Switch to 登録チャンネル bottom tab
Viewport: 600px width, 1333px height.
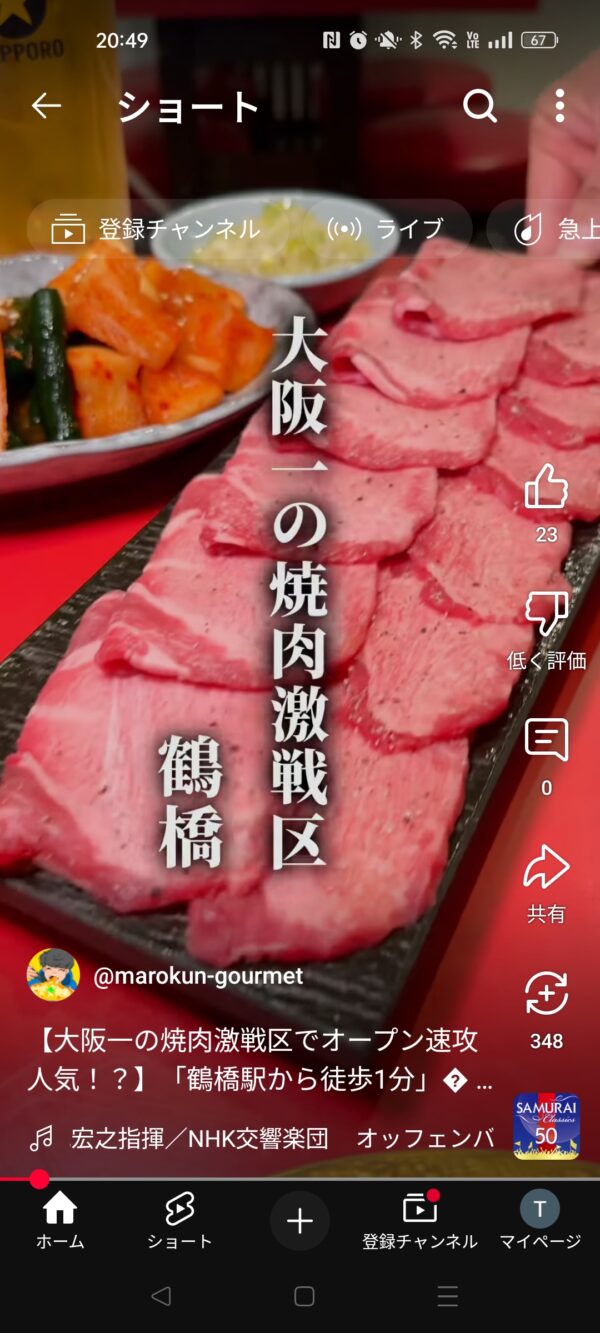(x=420, y=1221)
